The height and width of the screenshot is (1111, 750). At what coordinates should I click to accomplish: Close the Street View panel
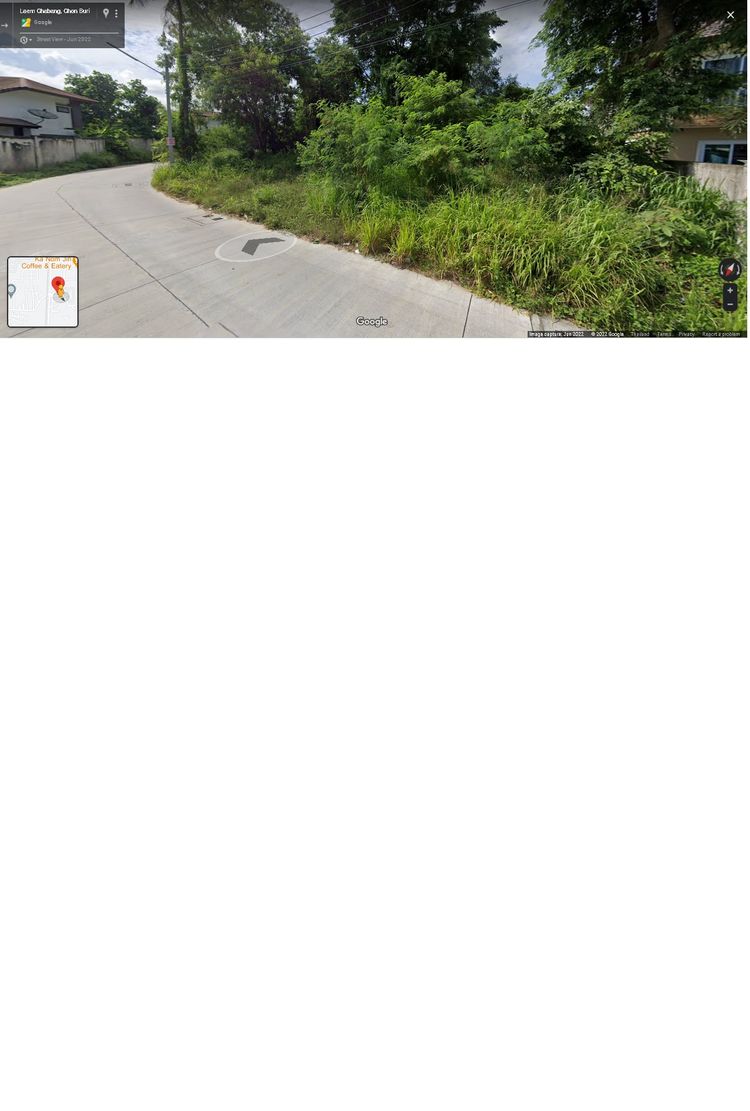730,14
